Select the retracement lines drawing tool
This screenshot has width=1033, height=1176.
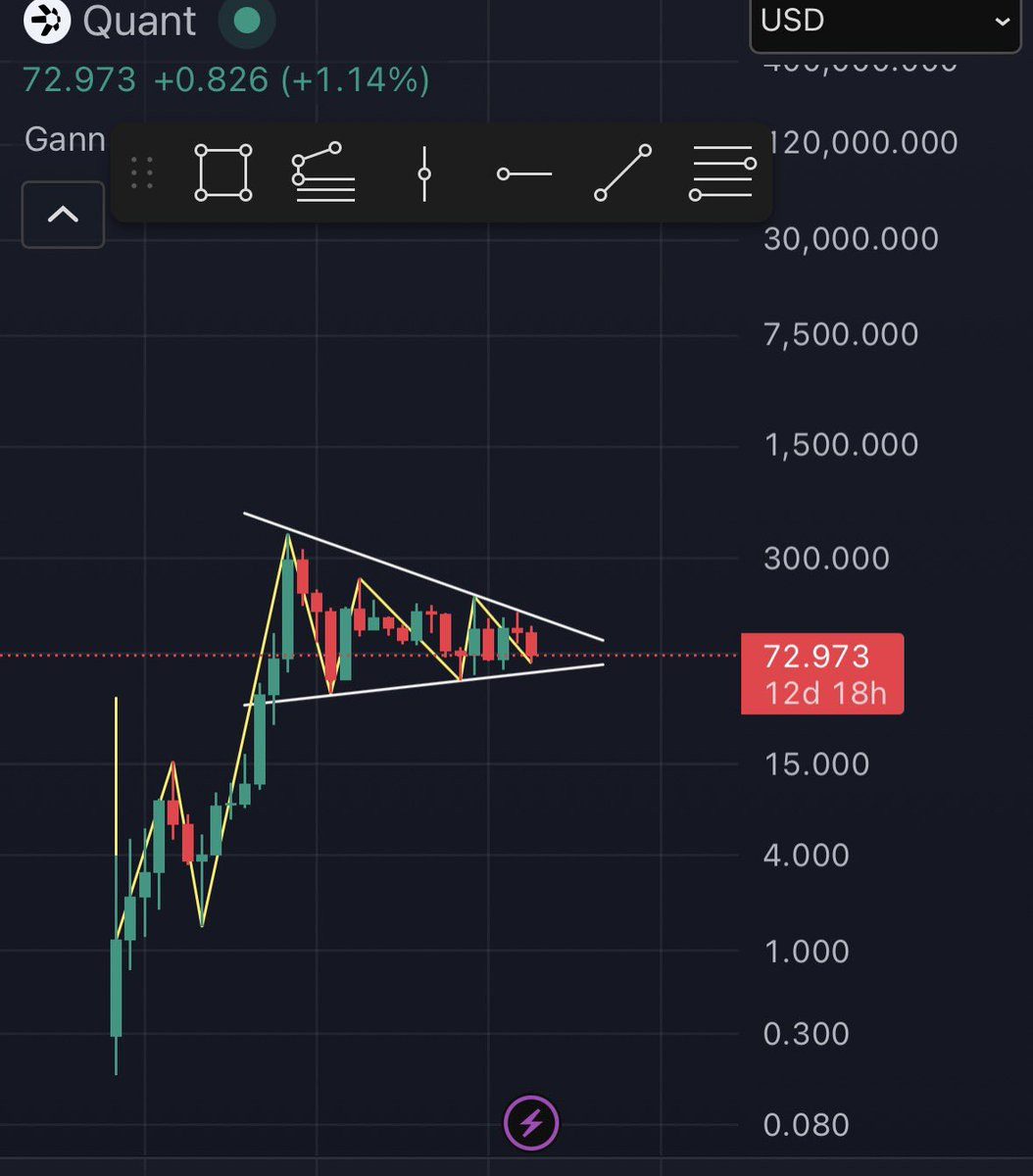pos(323,173)
